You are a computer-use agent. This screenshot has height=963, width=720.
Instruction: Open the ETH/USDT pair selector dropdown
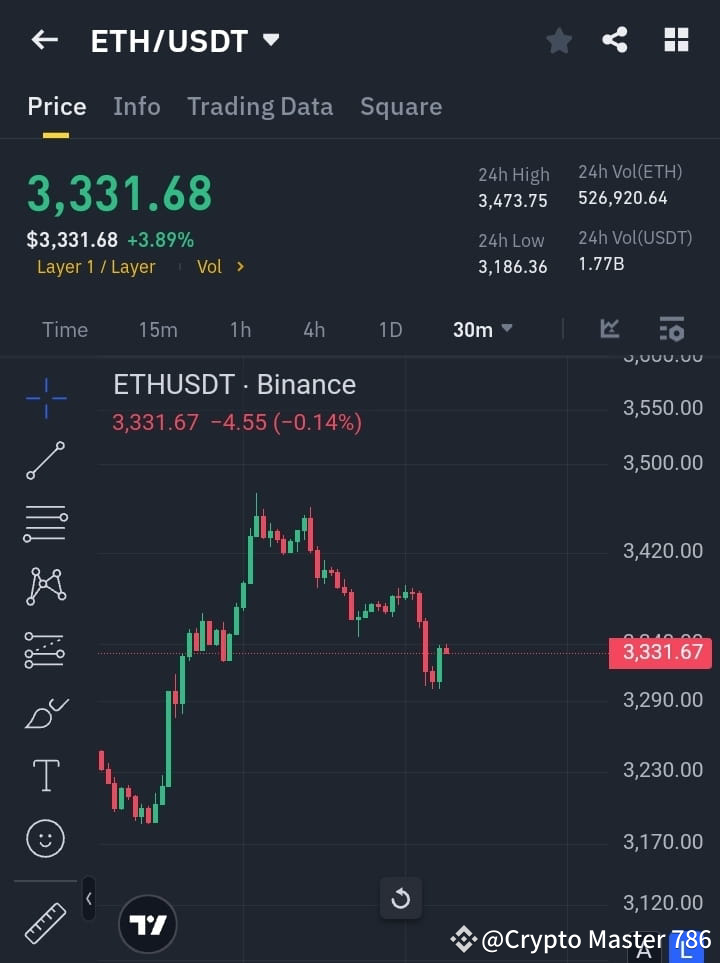270,41
